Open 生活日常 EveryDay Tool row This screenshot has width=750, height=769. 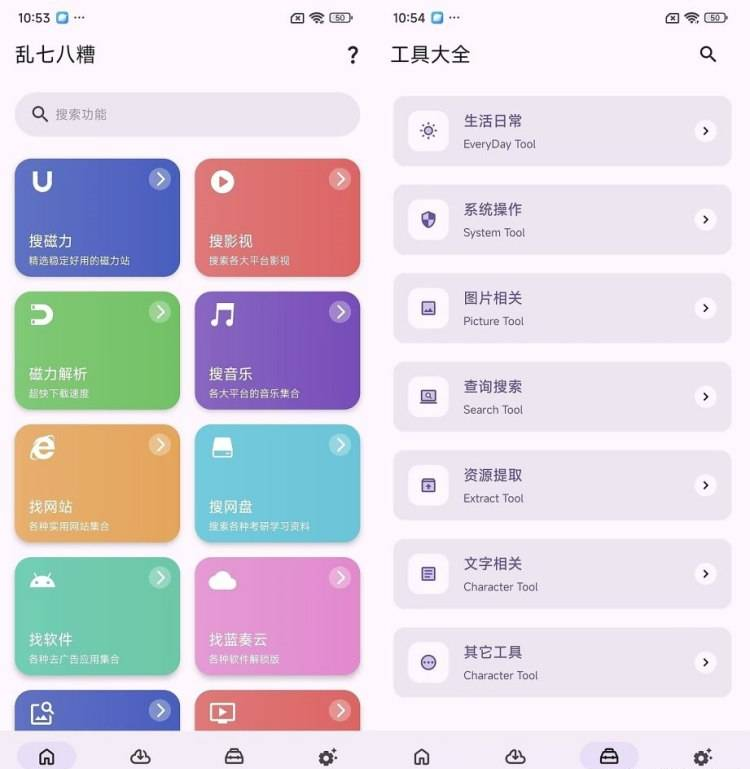562,131
